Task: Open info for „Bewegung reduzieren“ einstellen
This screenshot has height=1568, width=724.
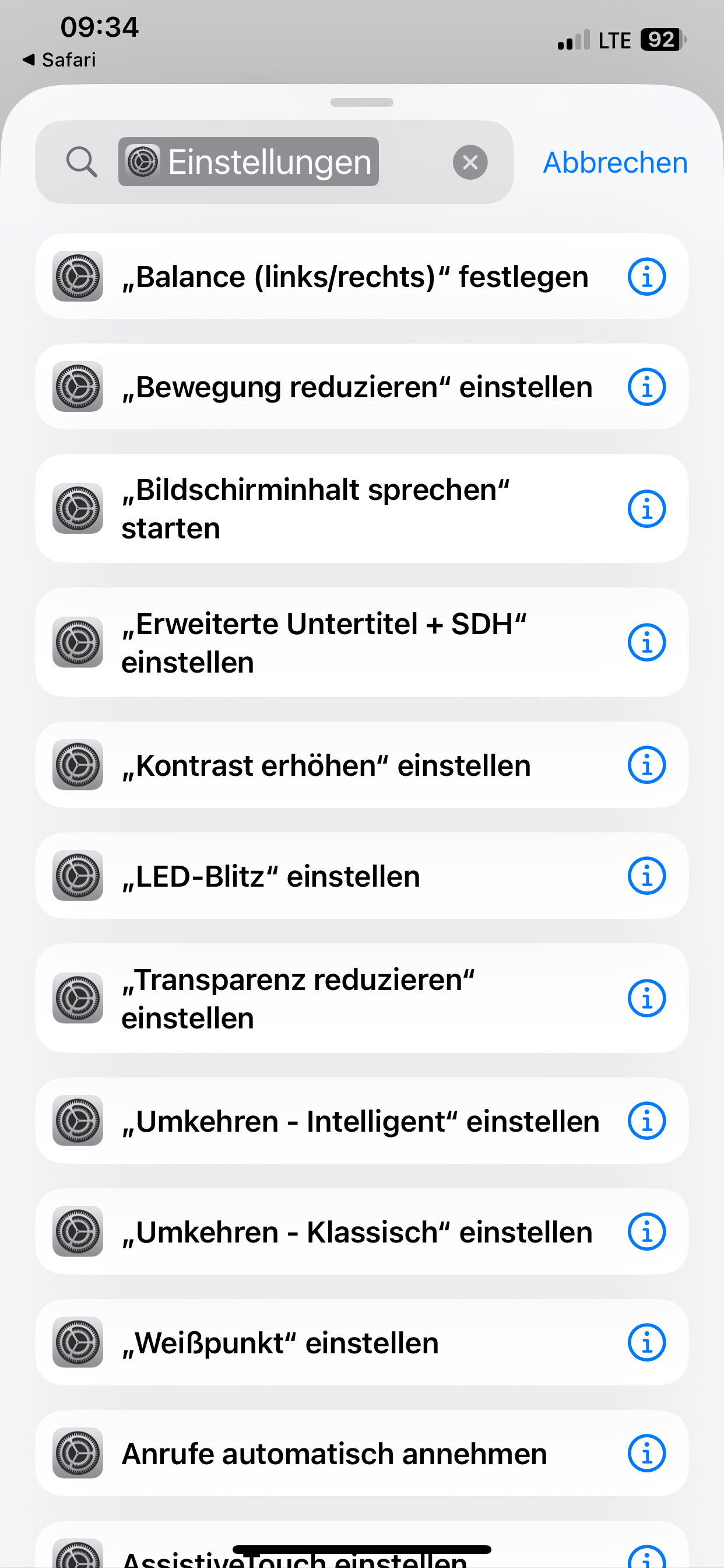Action: point(646,387)
